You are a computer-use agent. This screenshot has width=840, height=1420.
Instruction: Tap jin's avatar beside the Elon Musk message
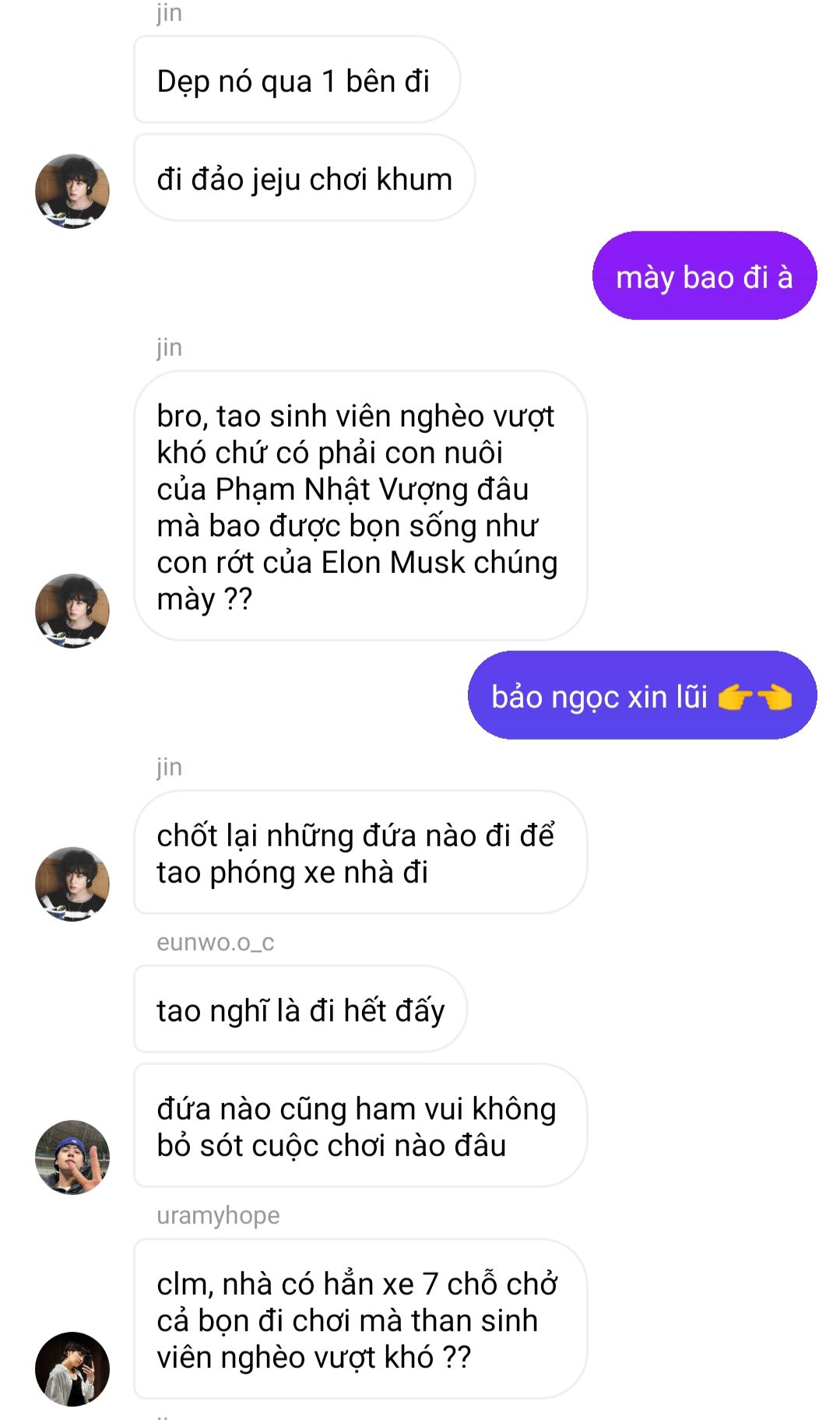(x=72, y=610)
